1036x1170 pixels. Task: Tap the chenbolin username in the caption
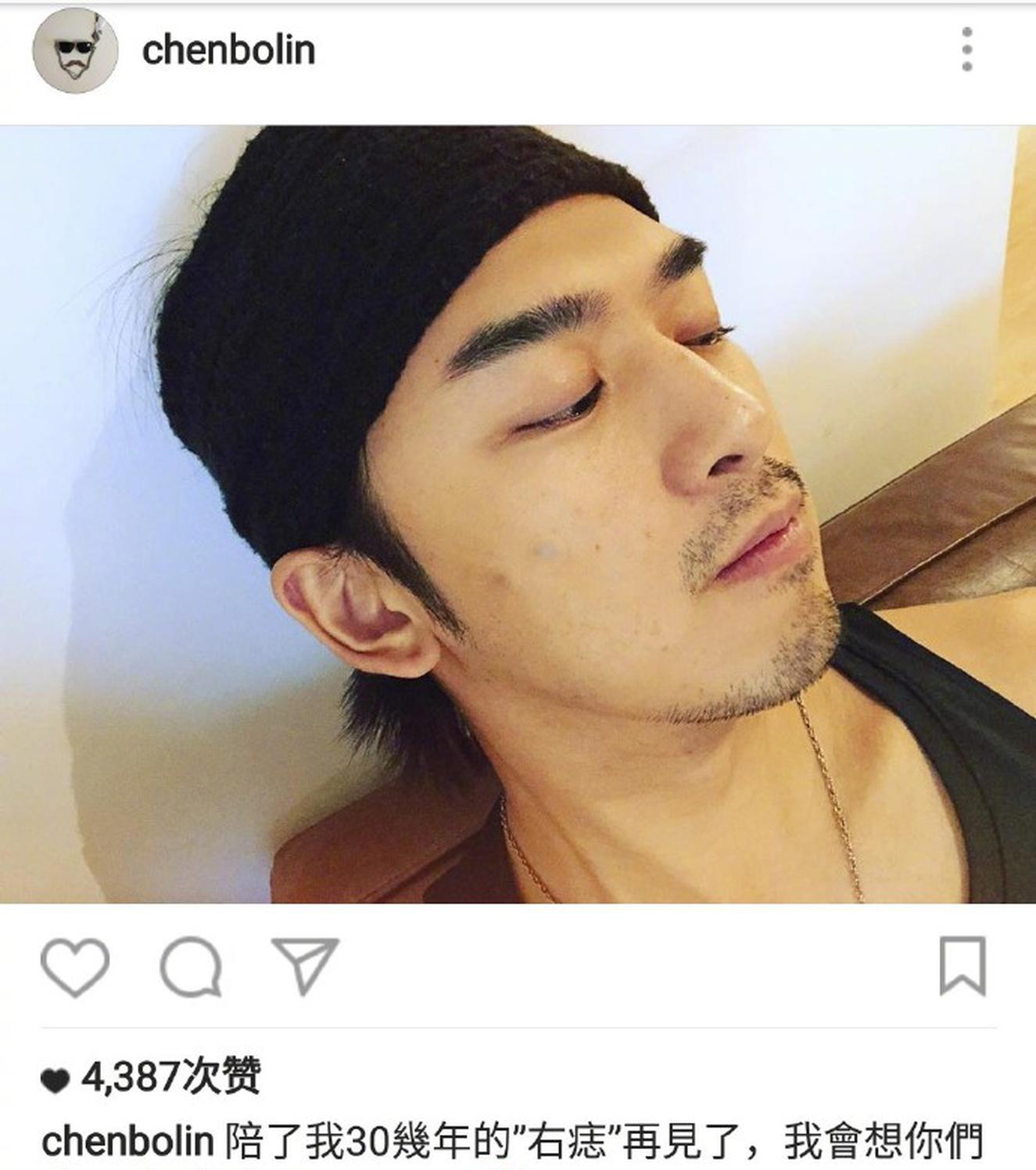[127, 1141]
